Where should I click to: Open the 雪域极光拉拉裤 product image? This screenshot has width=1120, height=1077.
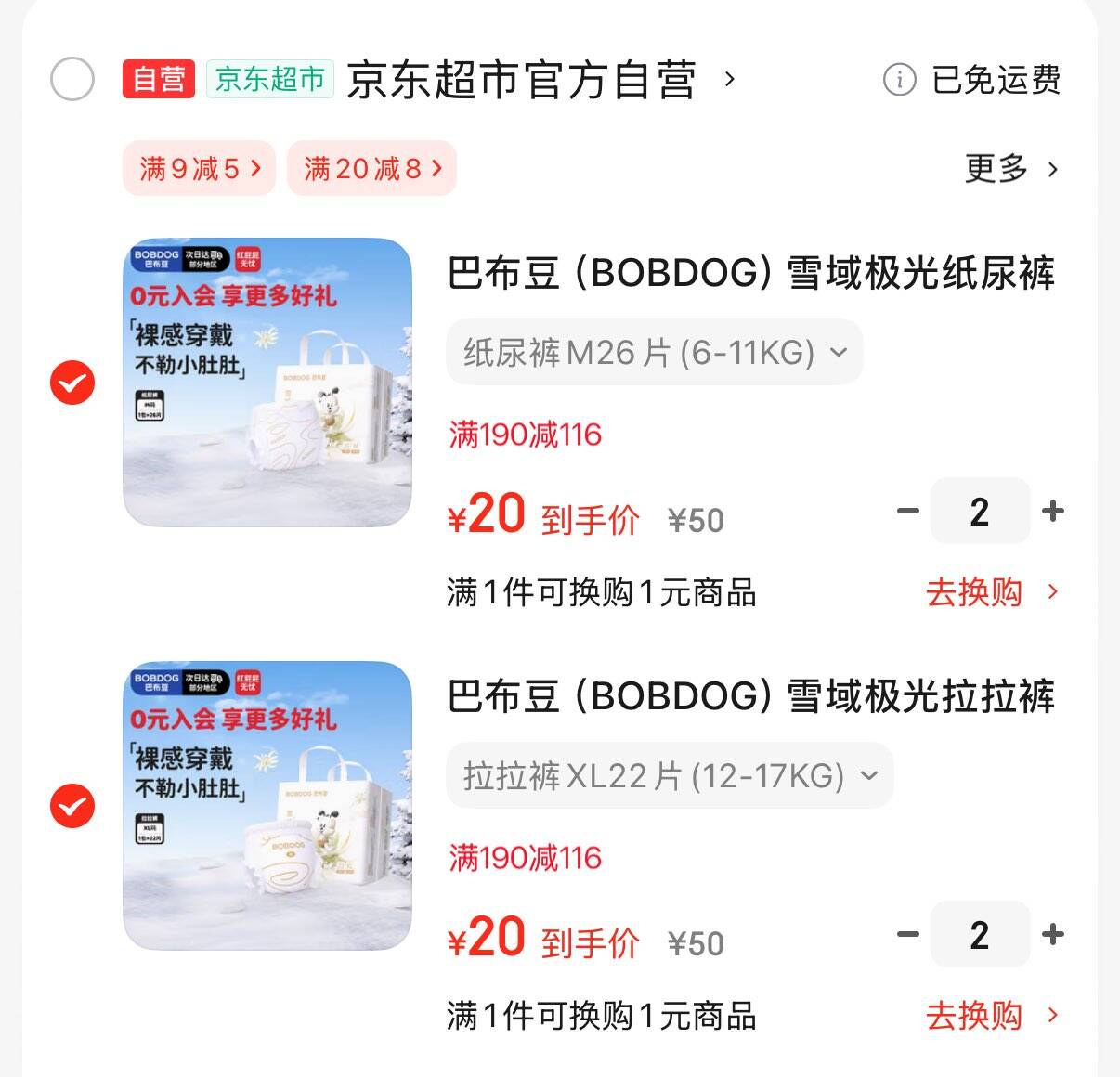267,805
